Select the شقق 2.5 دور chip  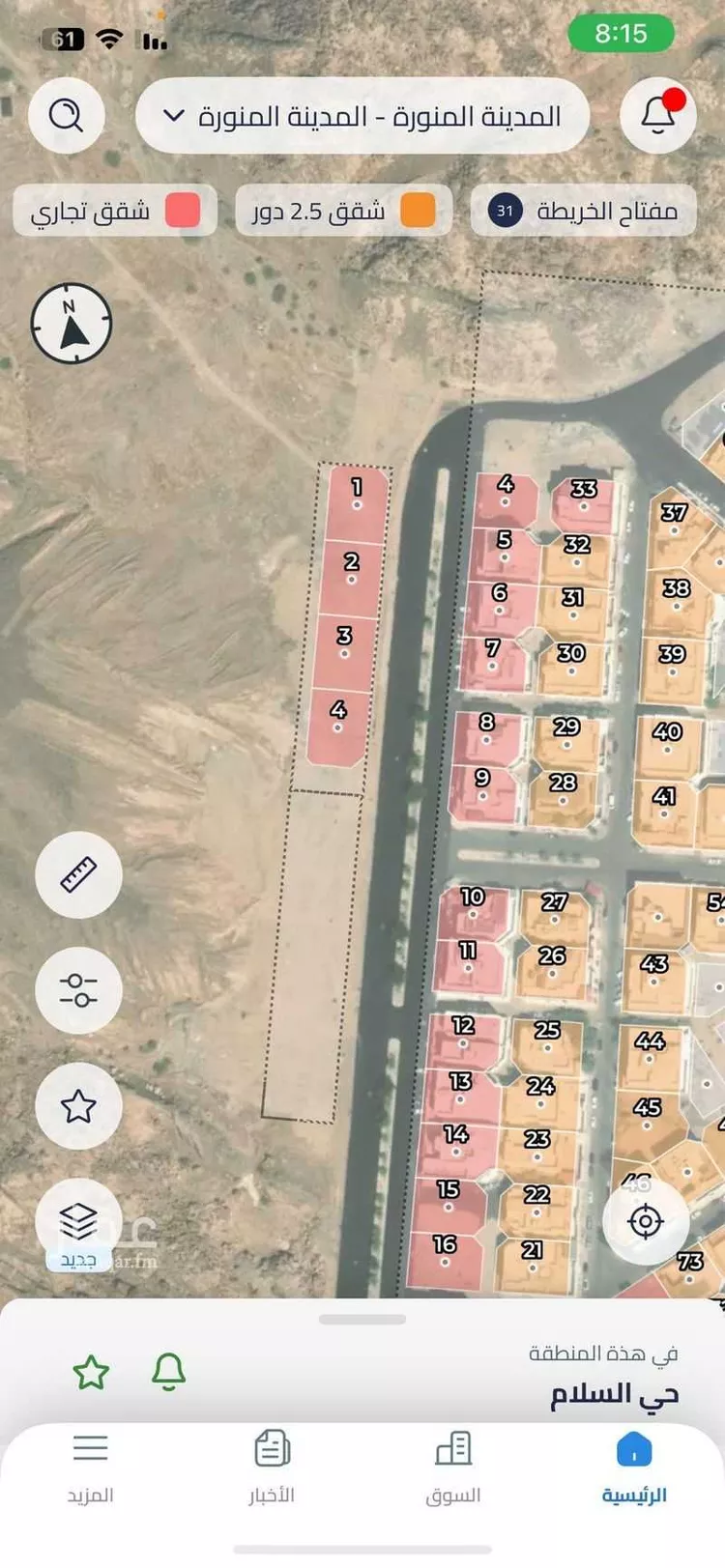344,211
